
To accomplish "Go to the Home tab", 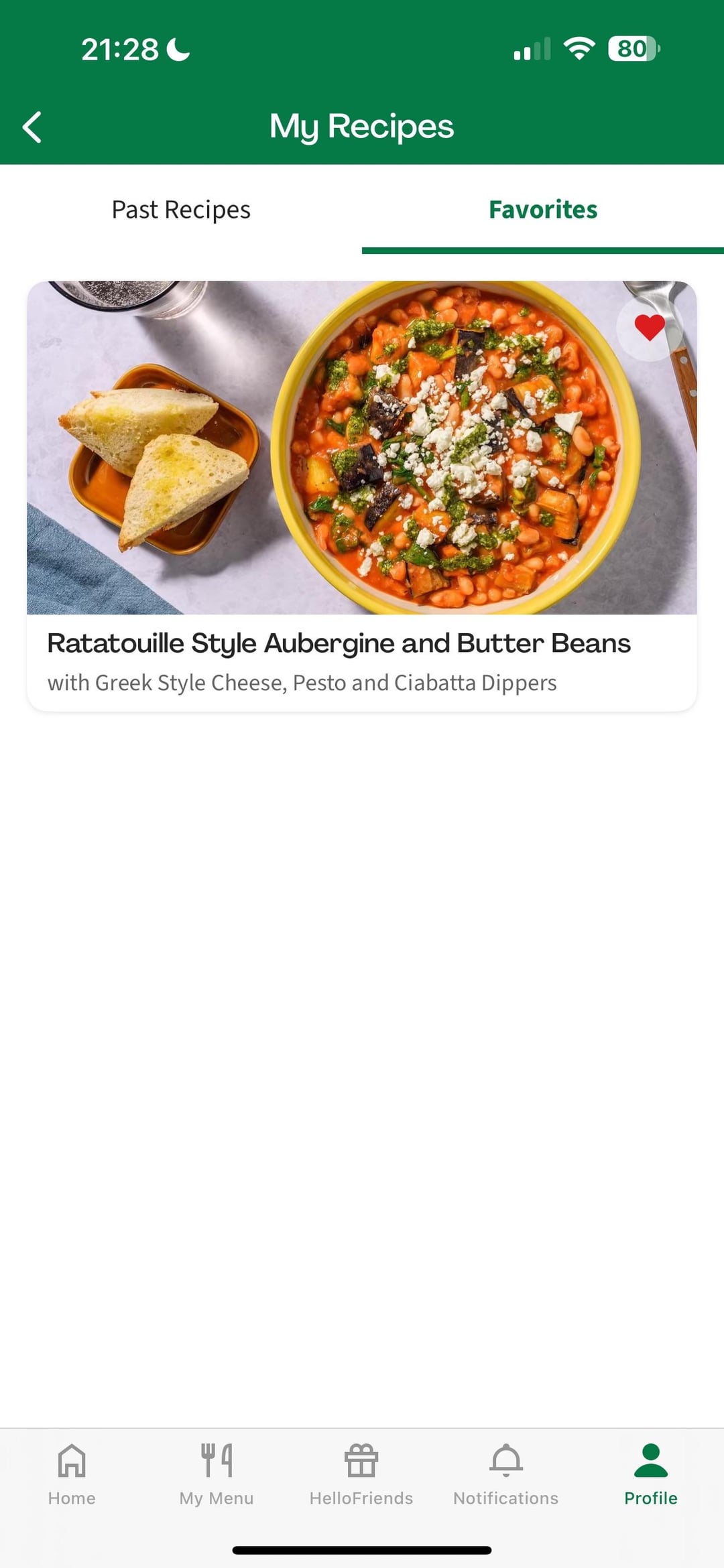I will pos(72,1474).
